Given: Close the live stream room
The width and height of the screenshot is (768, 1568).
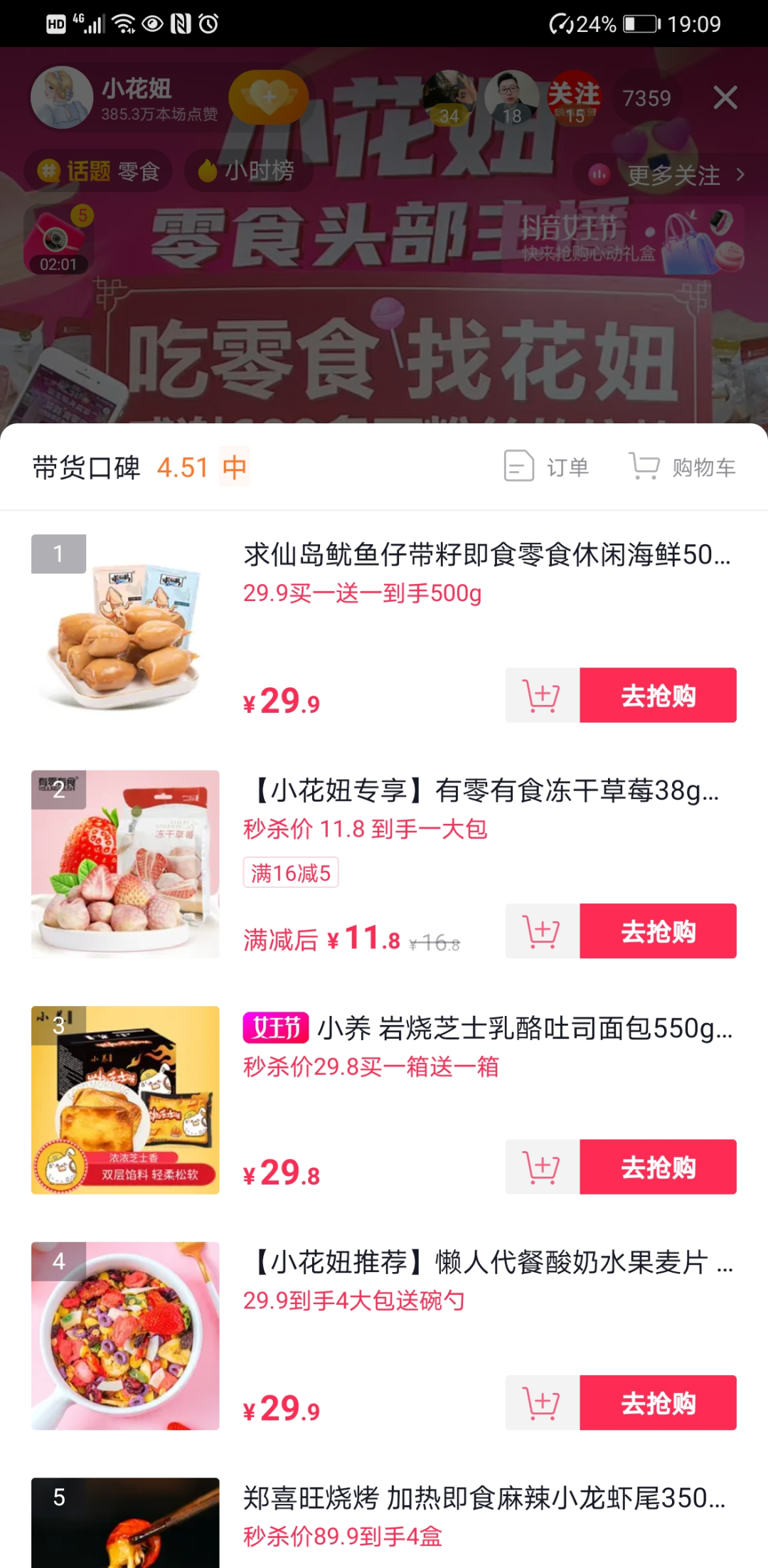Looking at the screenshot, I should pyautogui.click(x=725, y=97).
